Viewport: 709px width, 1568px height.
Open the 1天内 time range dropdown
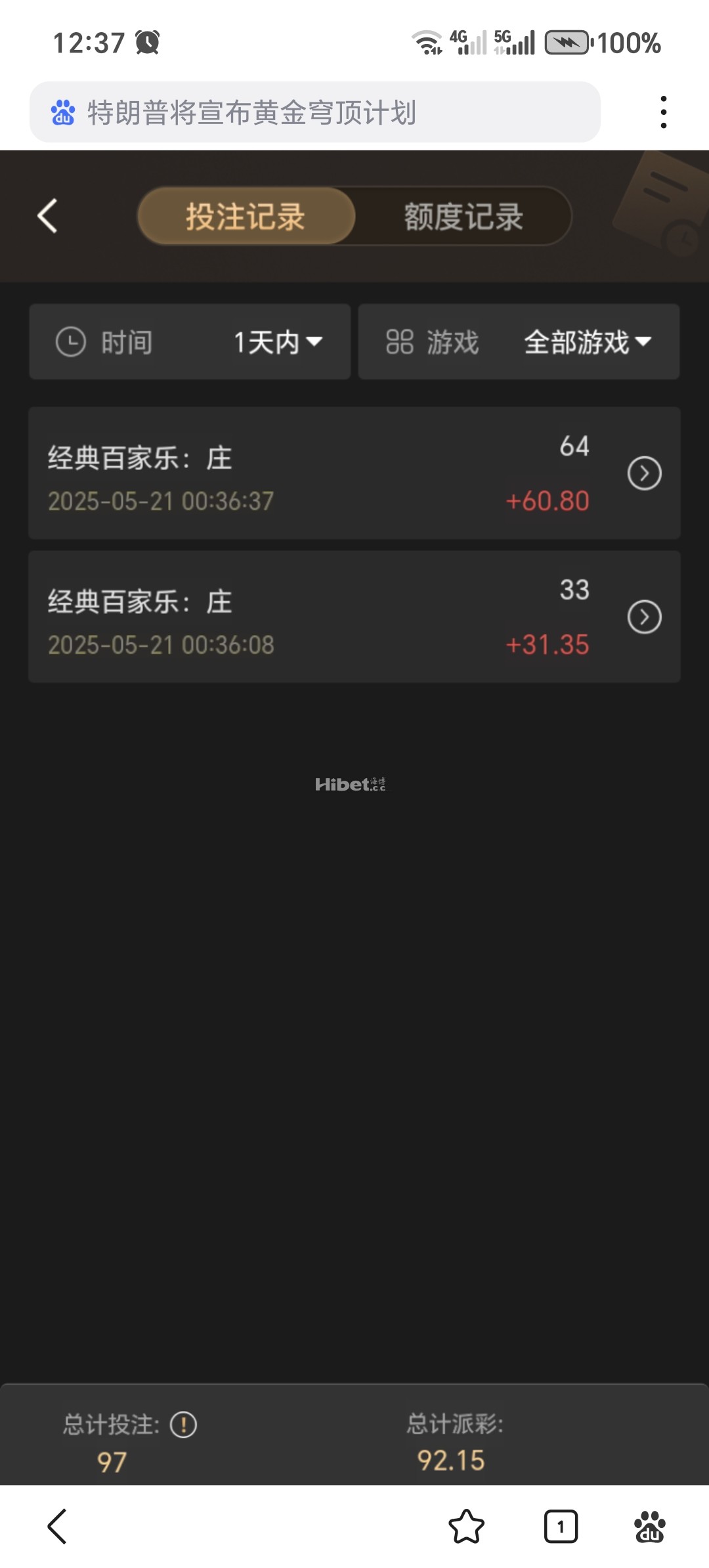coord(276,342)
